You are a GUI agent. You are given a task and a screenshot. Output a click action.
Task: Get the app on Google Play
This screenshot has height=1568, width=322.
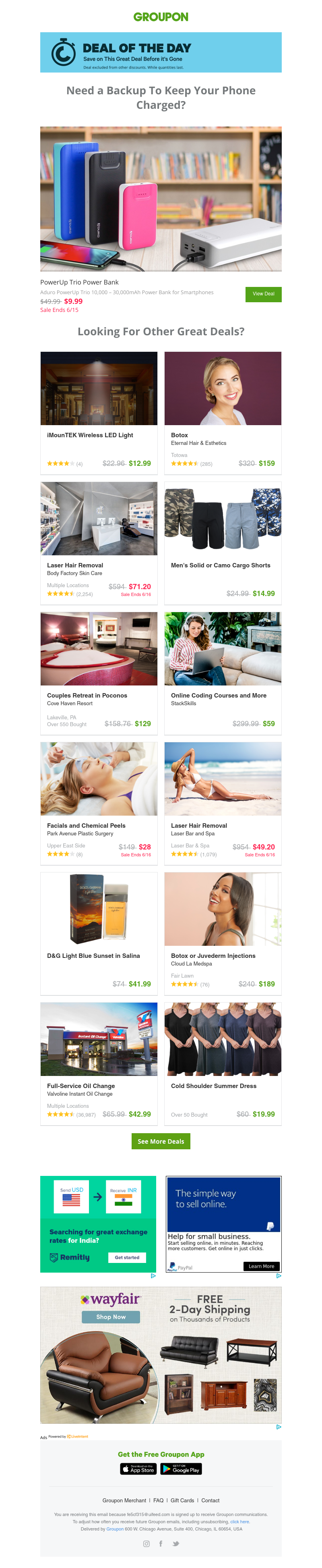pos(180,1469)
